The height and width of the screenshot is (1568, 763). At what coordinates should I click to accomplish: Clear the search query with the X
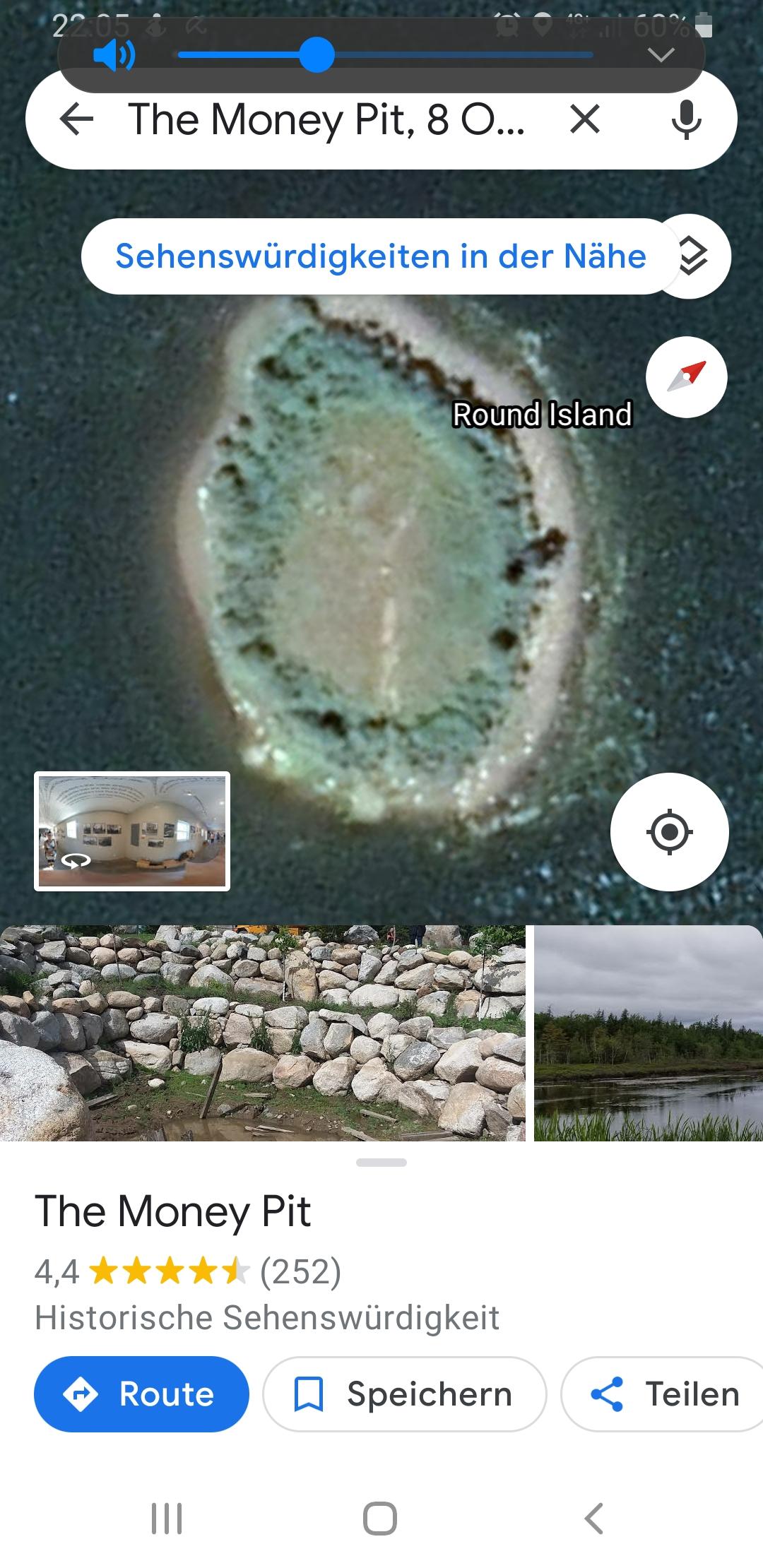(x=585, y=119)
